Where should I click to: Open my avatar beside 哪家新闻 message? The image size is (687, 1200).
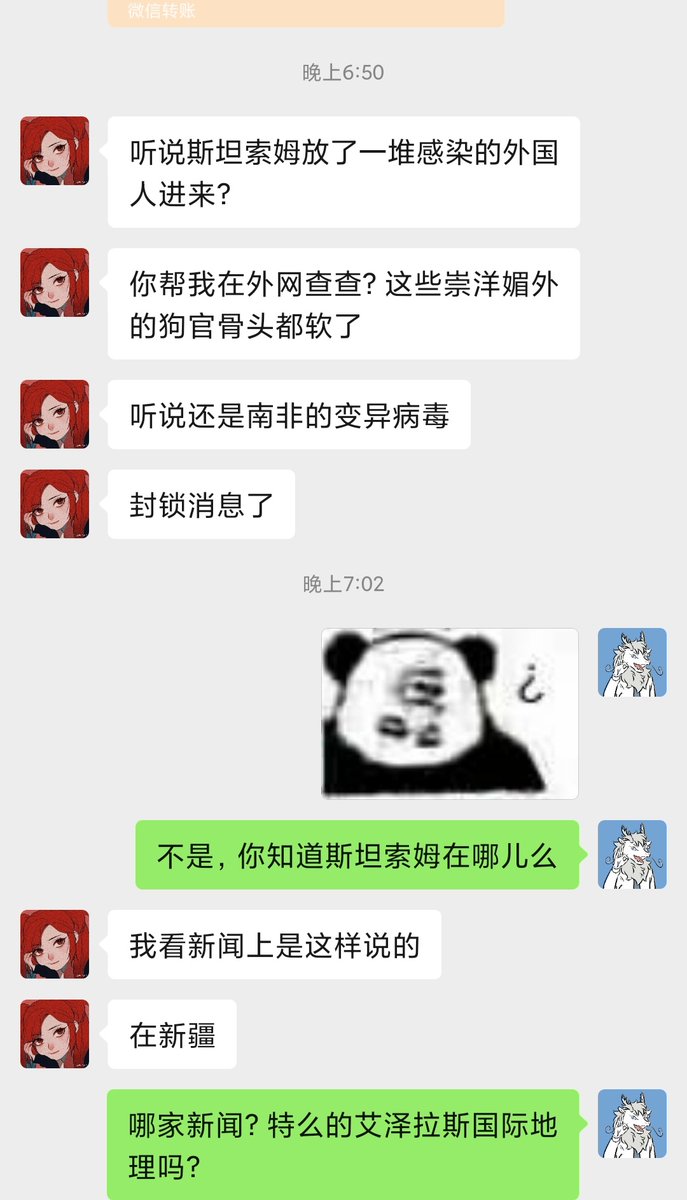point(632,1124)
